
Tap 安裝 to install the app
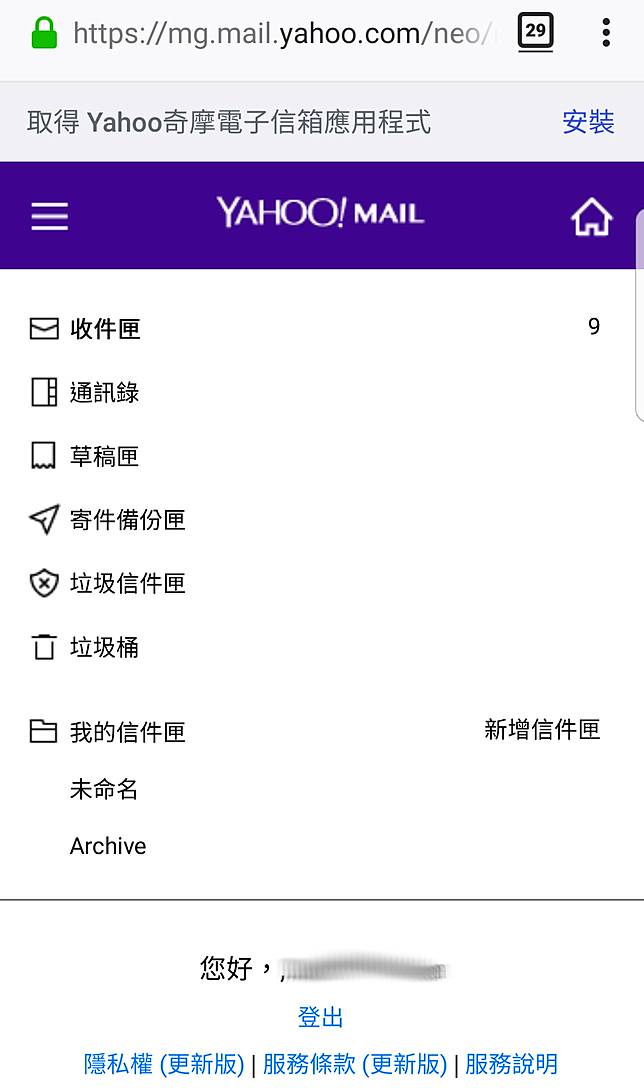[588, 122]
